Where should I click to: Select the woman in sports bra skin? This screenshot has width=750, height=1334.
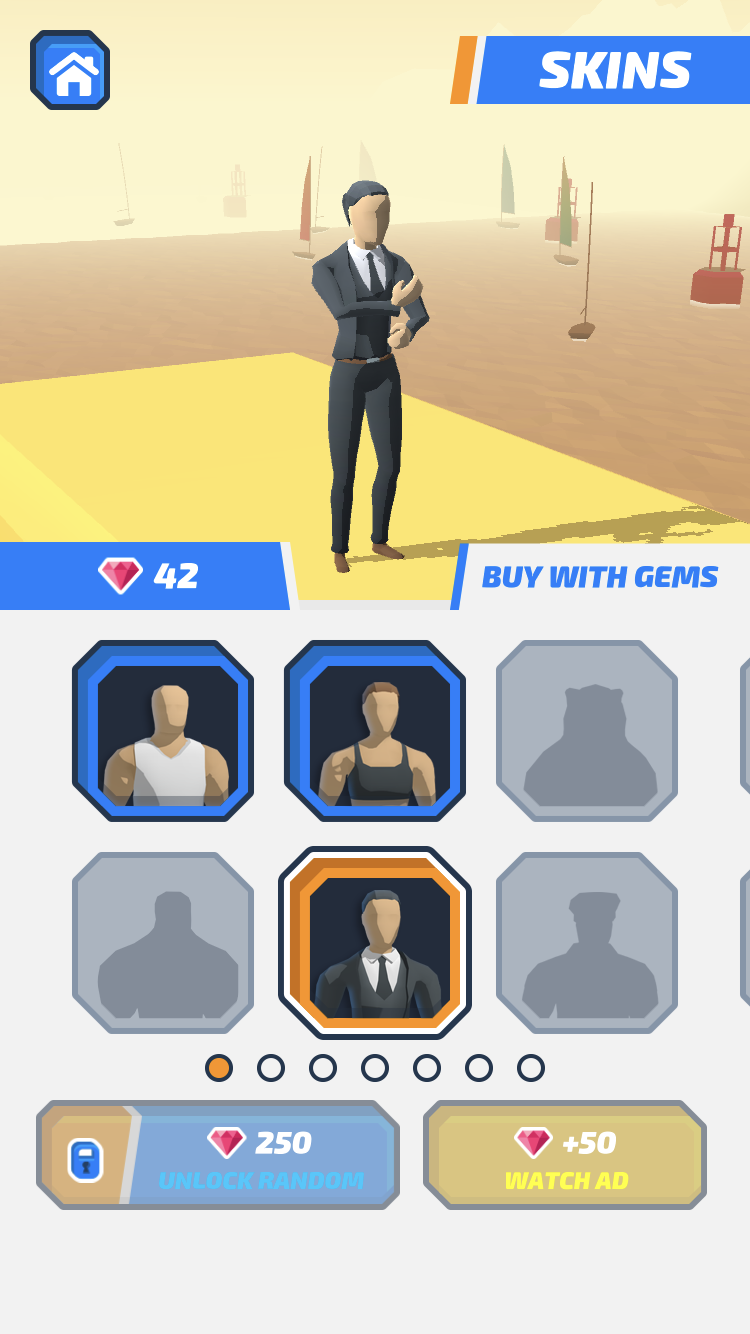pos(375,731)
